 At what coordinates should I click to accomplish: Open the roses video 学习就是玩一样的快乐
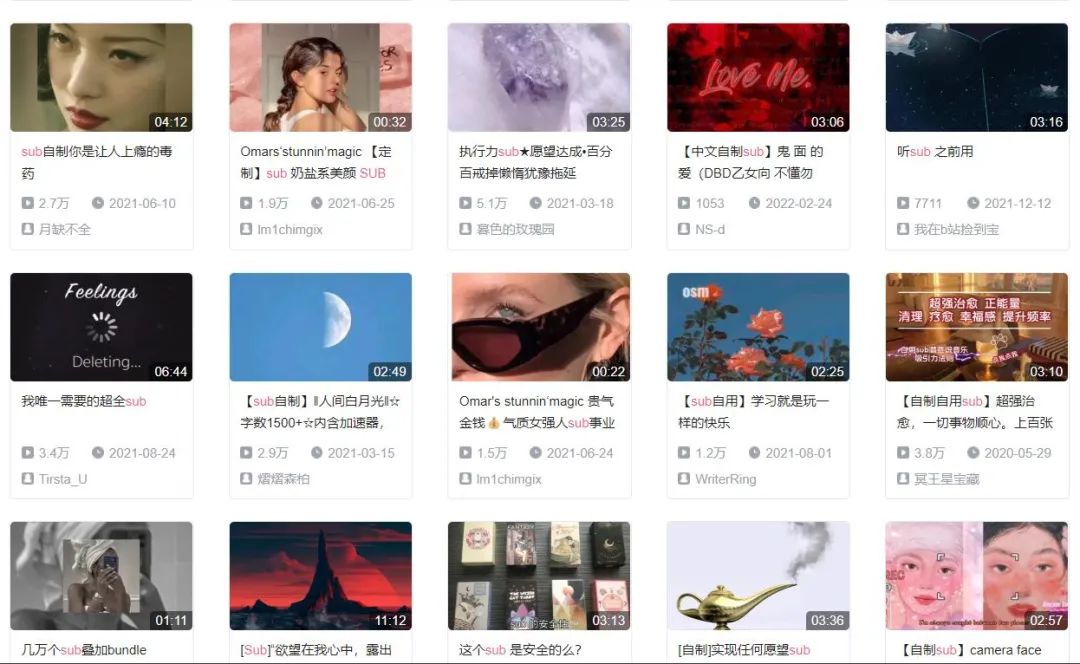coord(758,327)
